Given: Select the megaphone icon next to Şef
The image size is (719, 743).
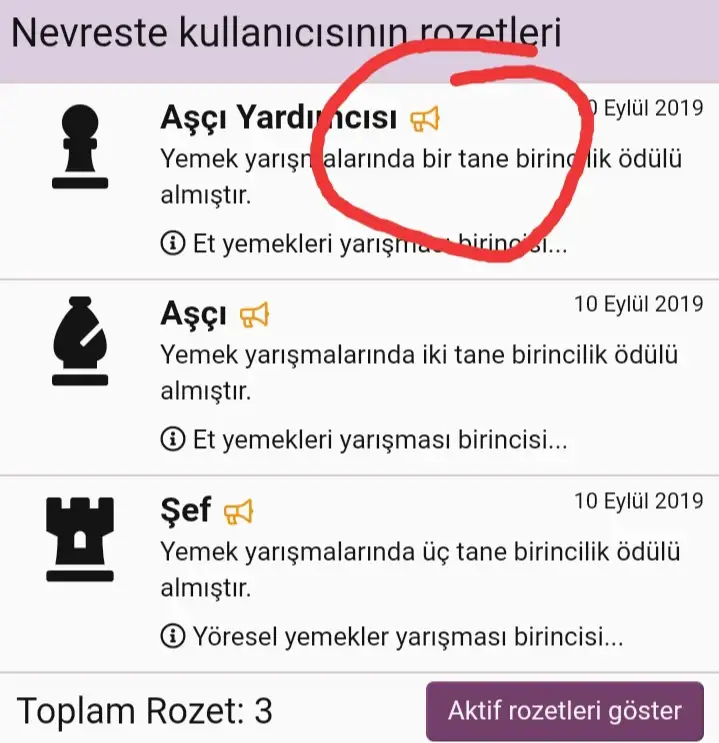Looking at the screenshot, I should pyautogui.click(x=238, y=512).
